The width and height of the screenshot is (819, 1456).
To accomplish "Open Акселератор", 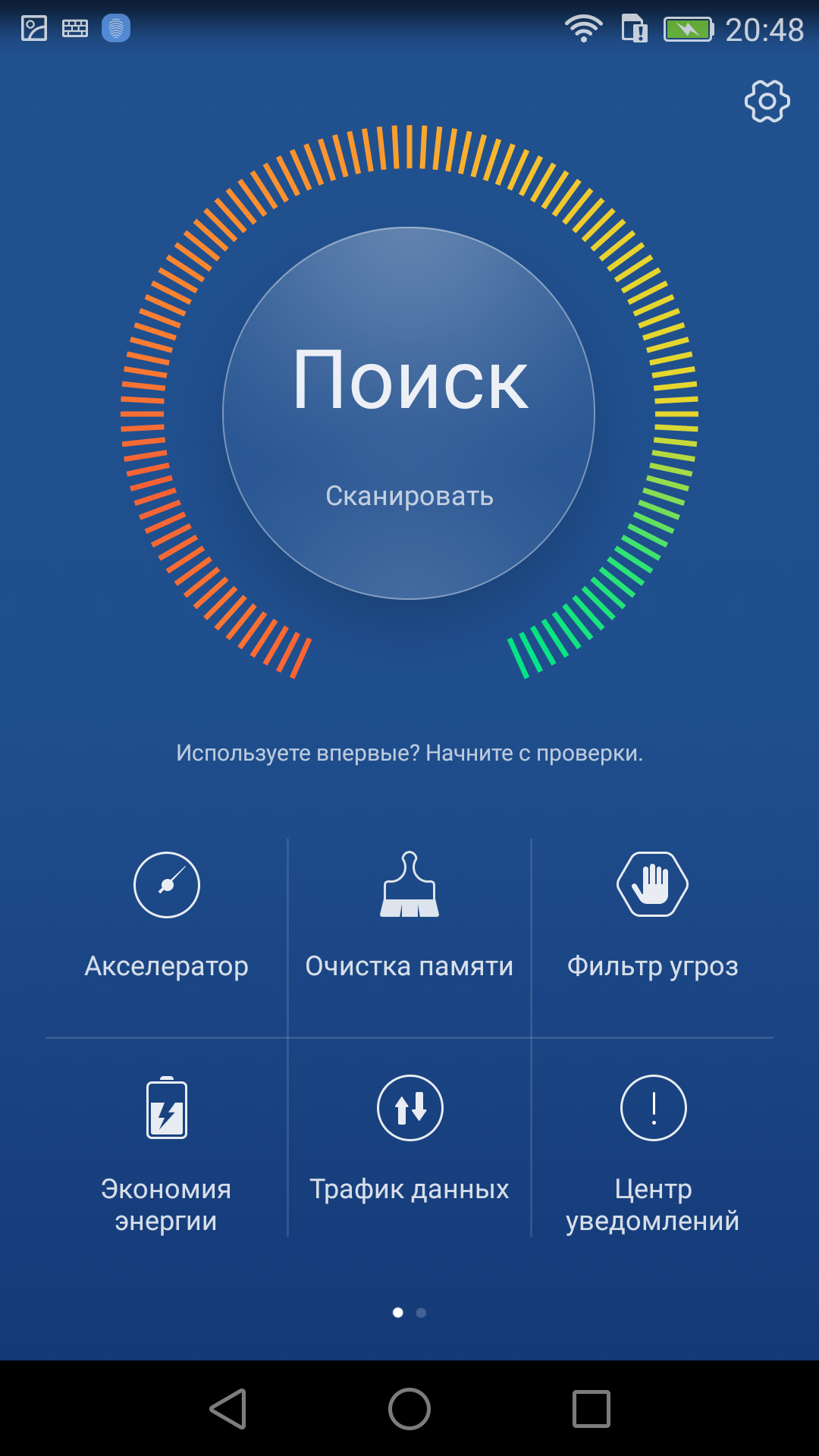I will pos(167,918).
